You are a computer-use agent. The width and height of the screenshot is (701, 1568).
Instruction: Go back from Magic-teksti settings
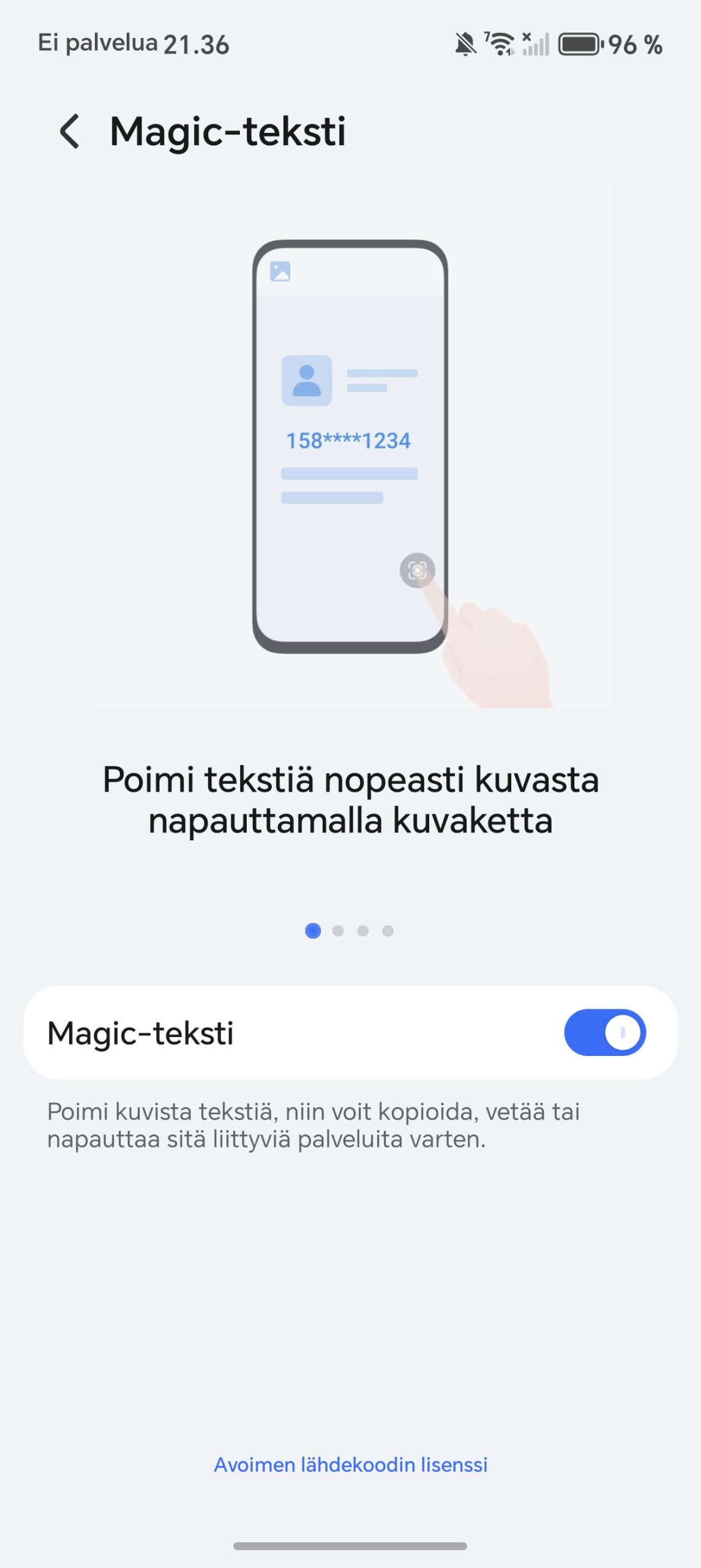70,131
